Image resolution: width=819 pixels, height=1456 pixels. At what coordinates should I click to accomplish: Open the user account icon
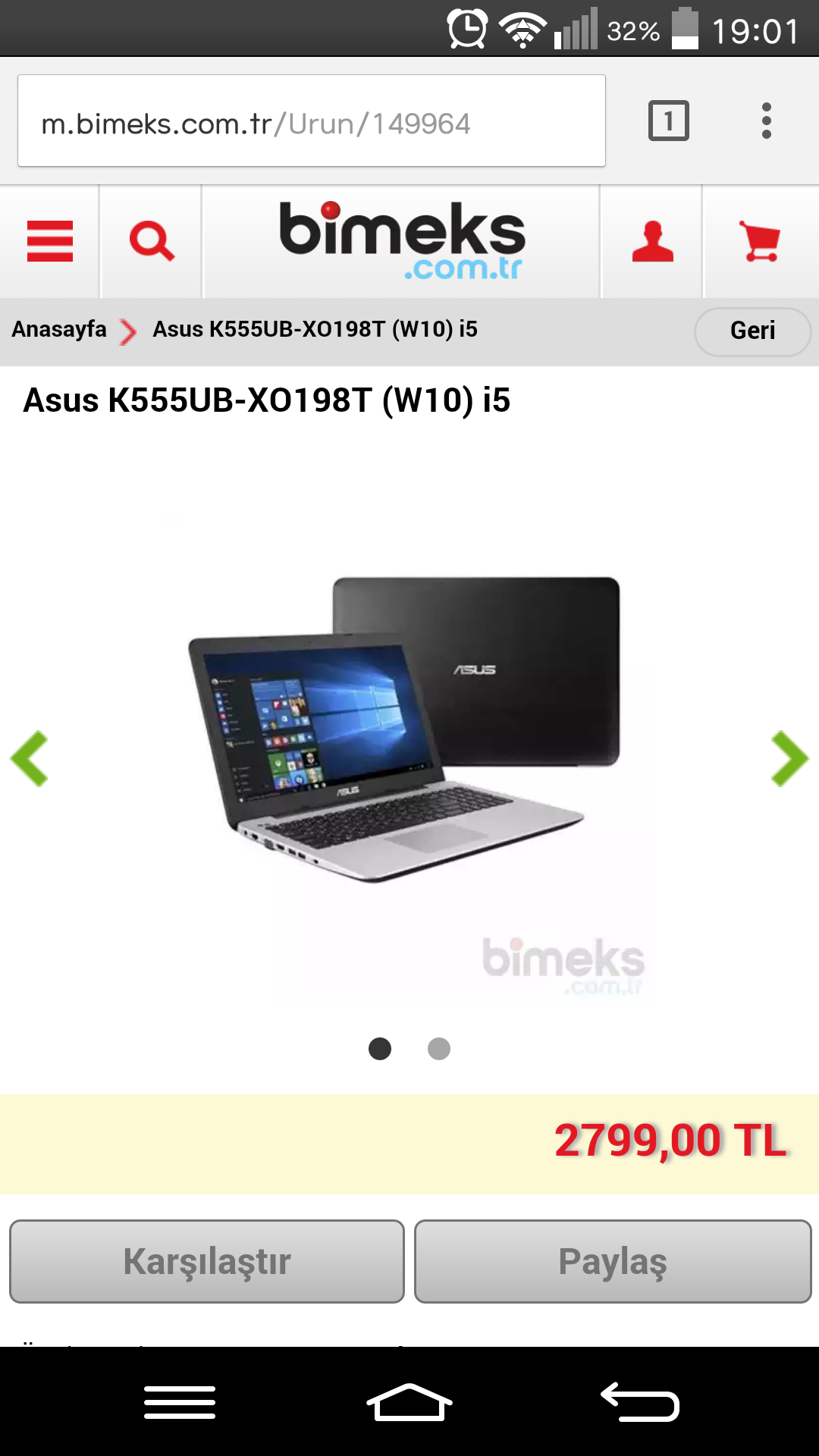click(x=652, y=241)
